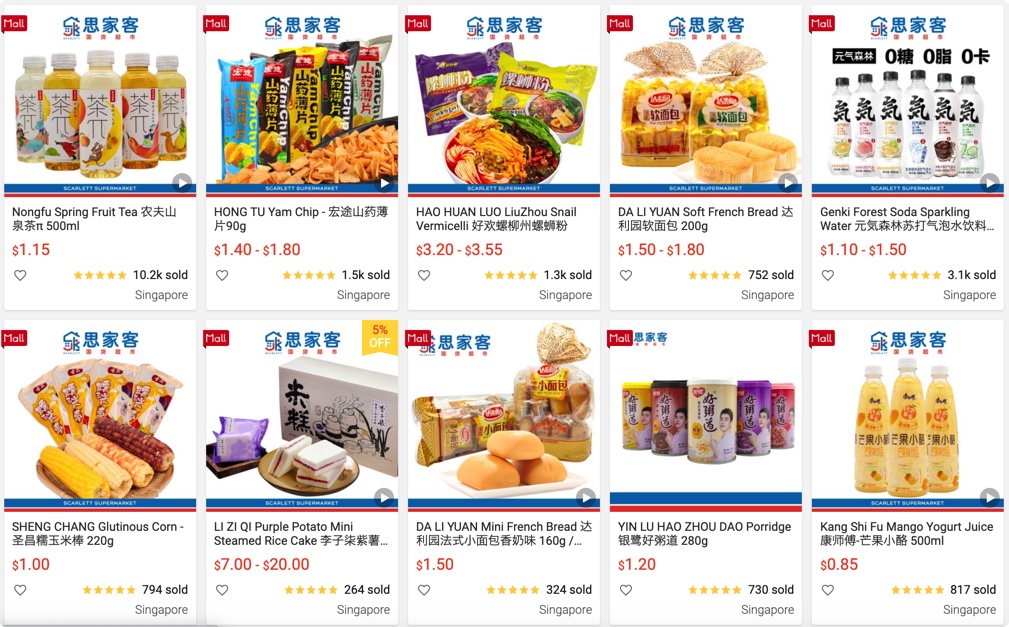Viewport: 1009px width, 627px height.
Task: Like the HONG TU Yam Chip item
Action: tap(222, 275)
